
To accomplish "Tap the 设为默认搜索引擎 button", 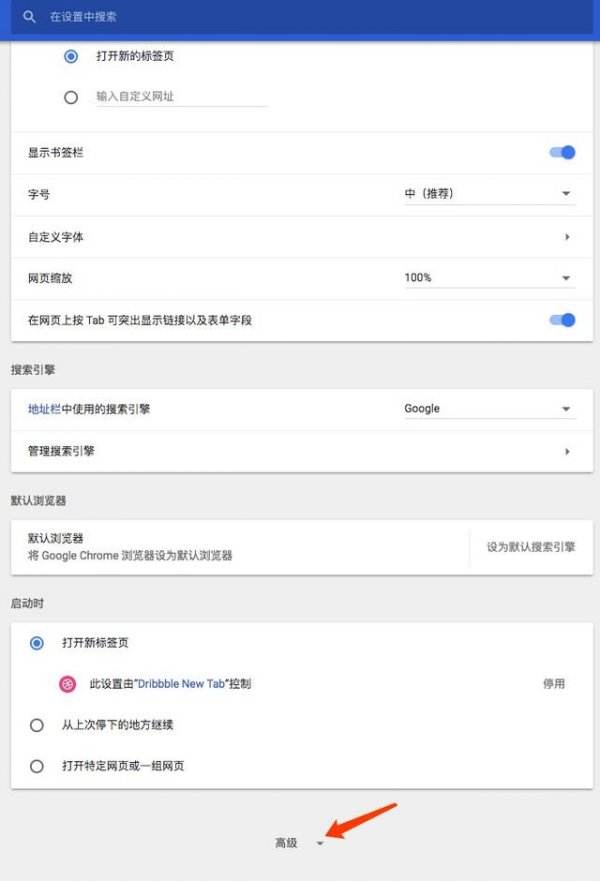I will 531,547.
